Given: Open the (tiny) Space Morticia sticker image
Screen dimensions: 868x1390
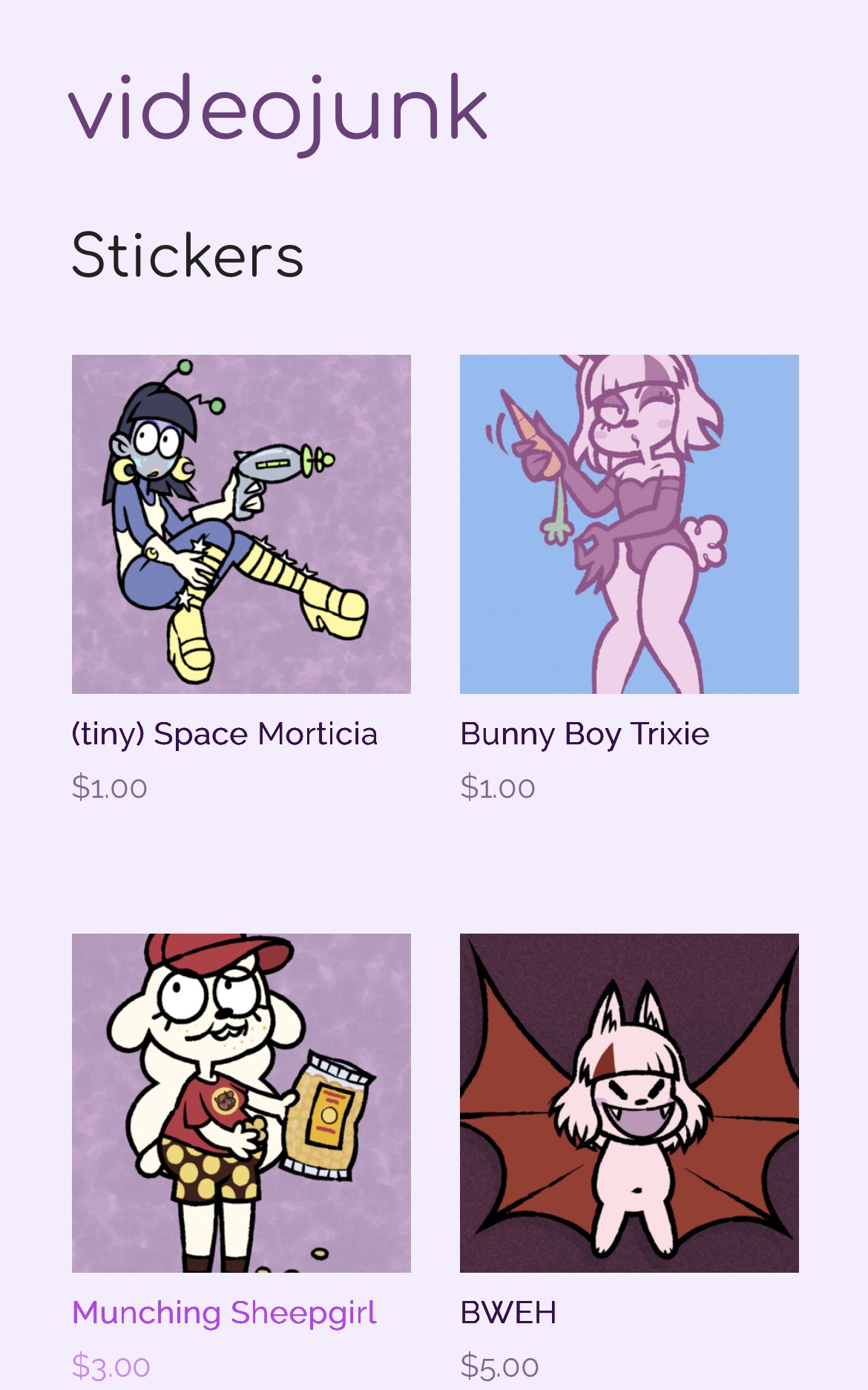Looking at the screenshot, I should [241, 524].
